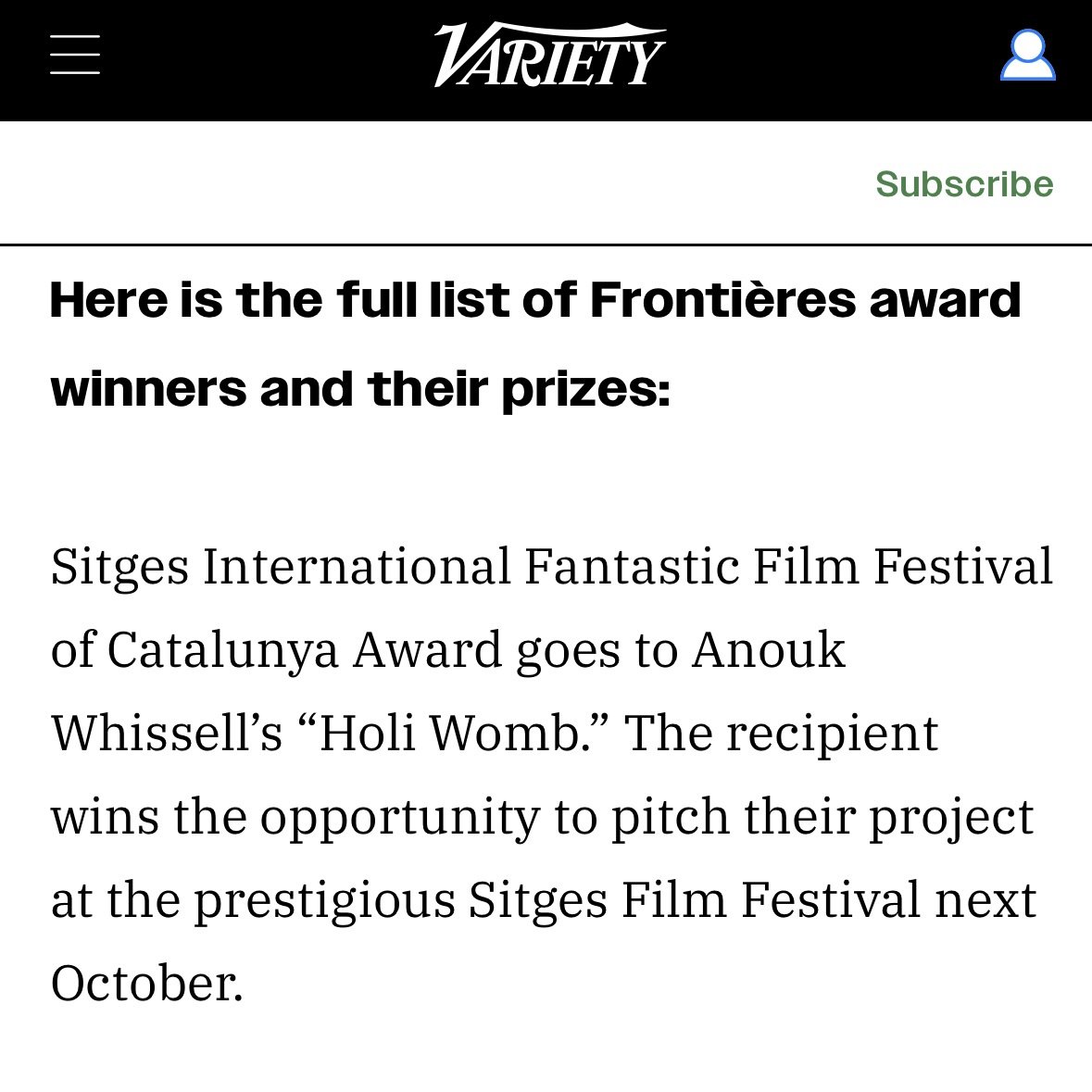Go to Variety homepage via logo
The width and height of the screenshot is (1092, 1092).
[549, 55]
